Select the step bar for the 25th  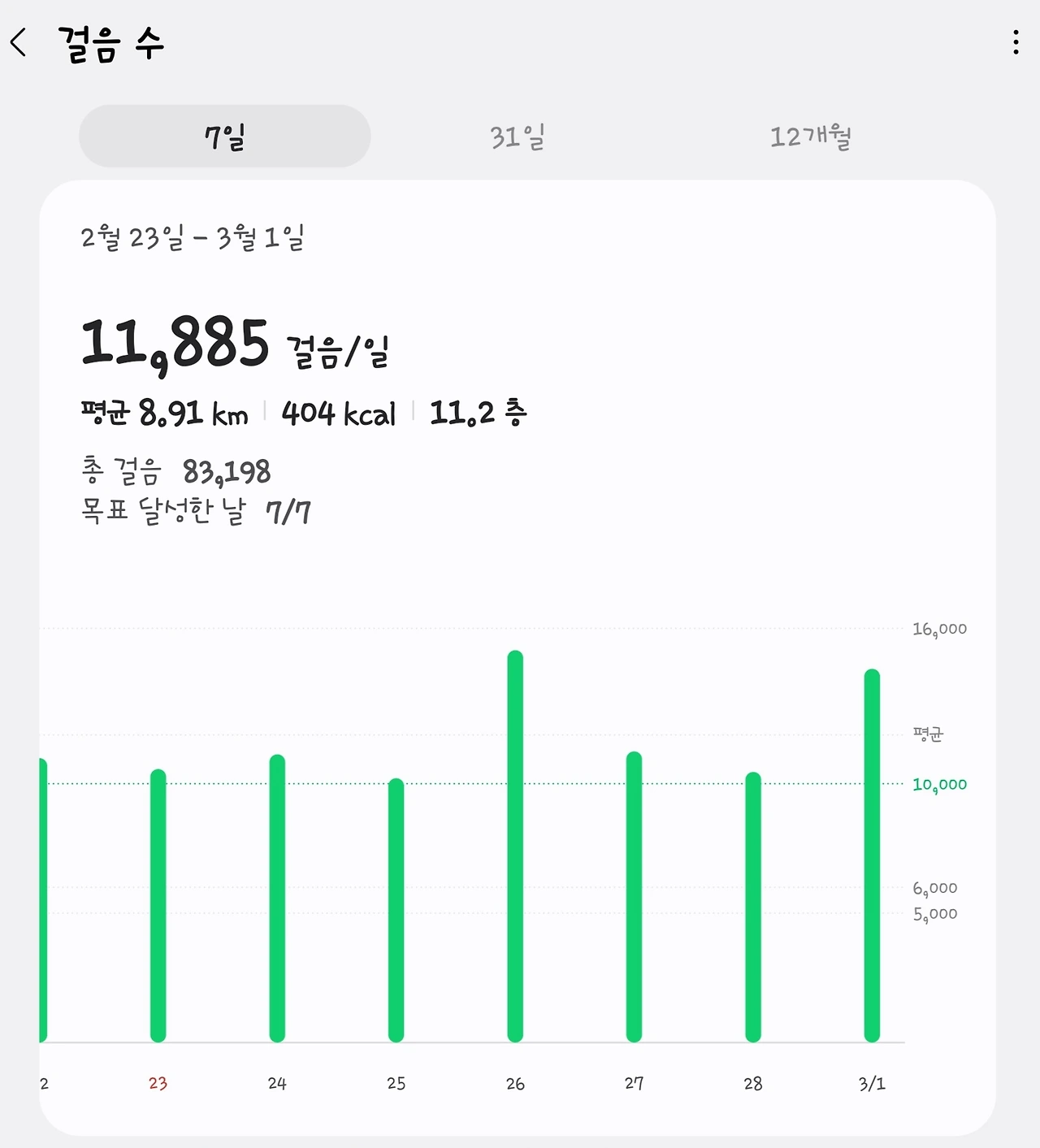pos(396,910)
